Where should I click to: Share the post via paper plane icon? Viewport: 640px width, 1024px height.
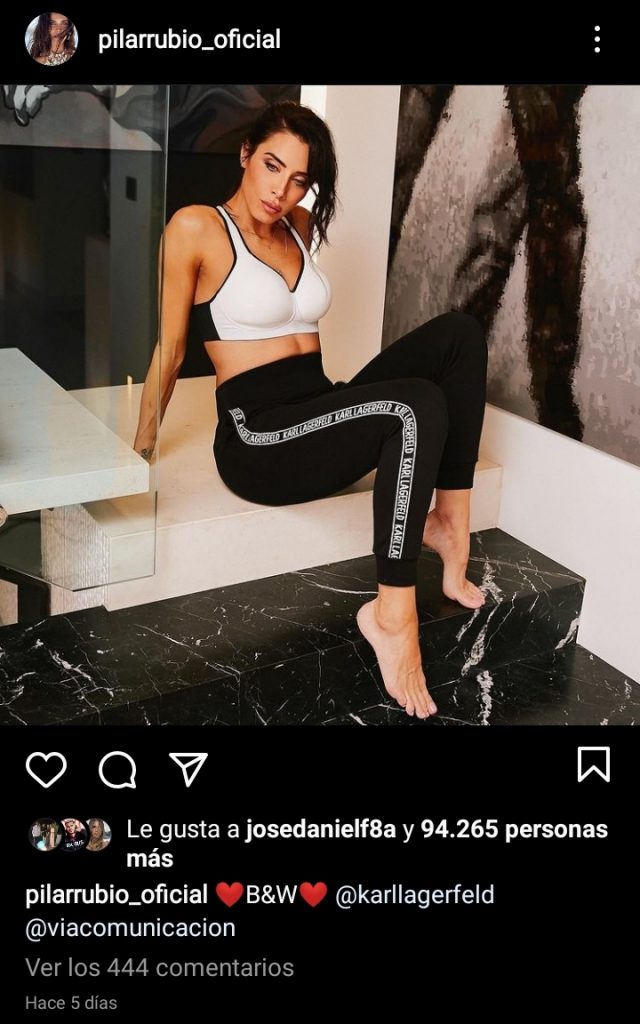pos(187,768)
